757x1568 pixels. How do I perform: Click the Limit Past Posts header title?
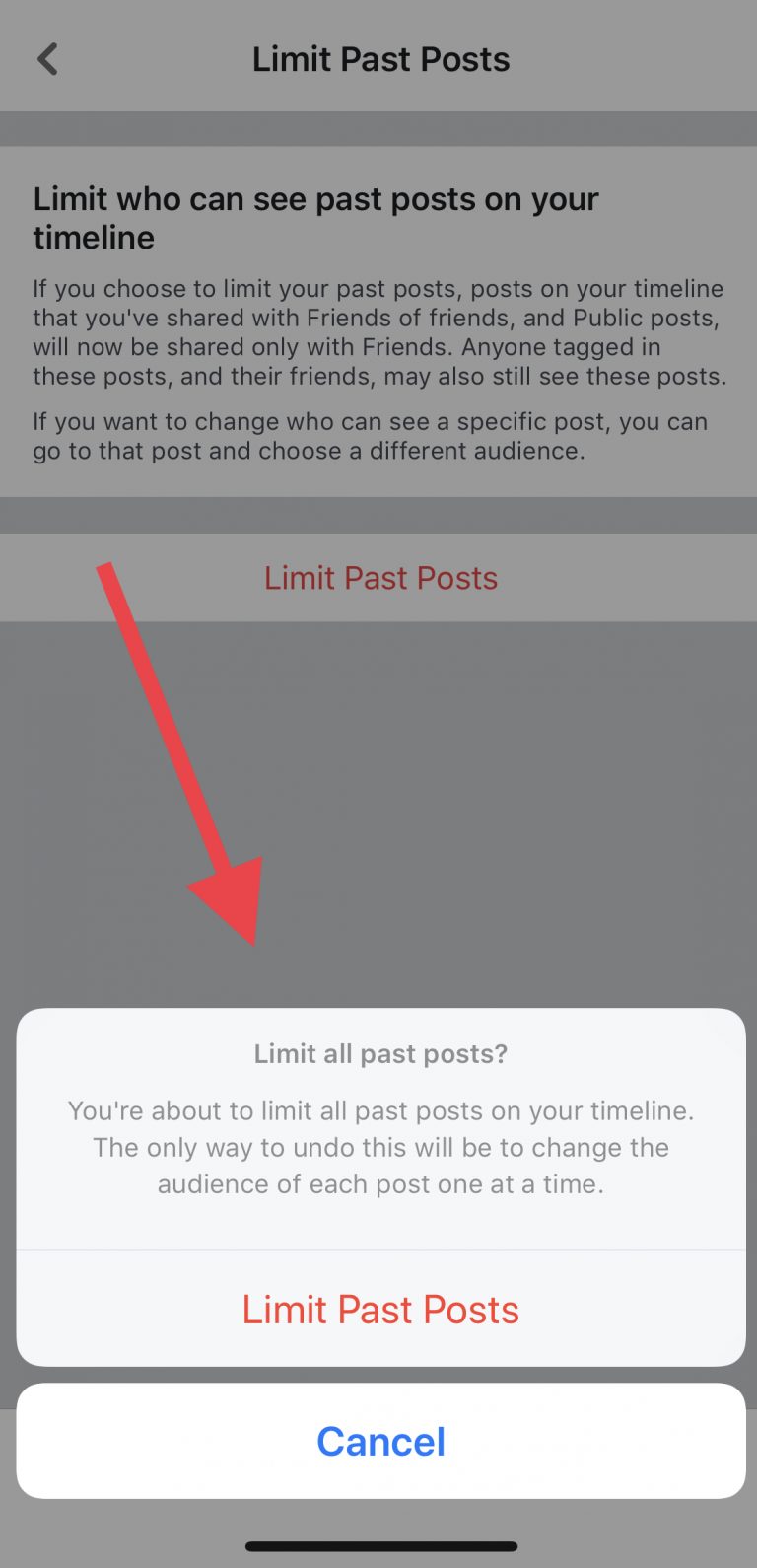380,59
